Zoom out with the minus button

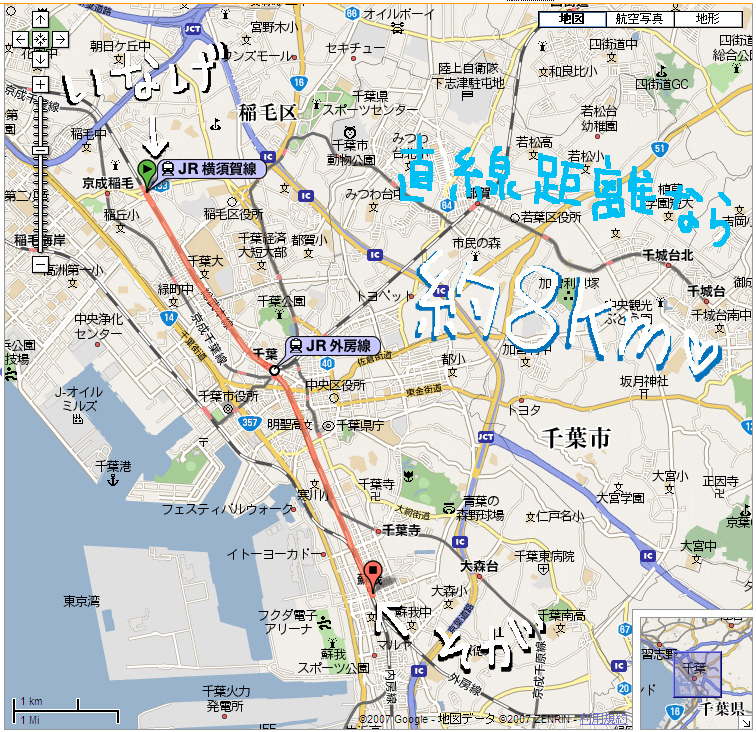pyautogui.click(x=40, y=265)
